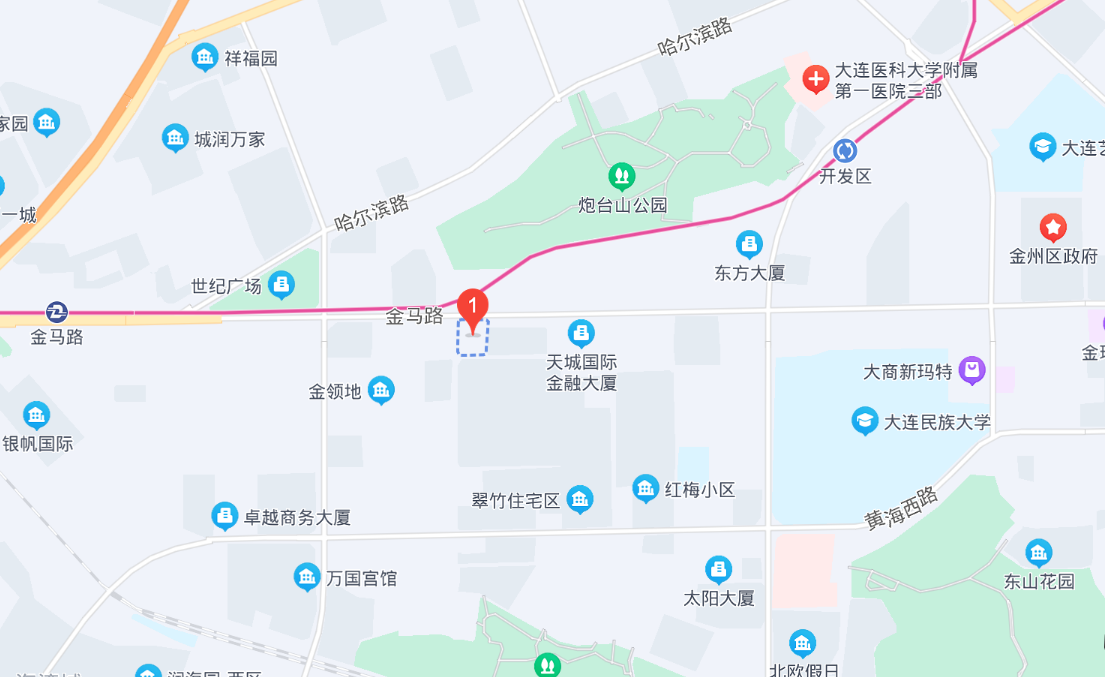The width and height of the screenshot is (1105, 677).
Task: Select 卓越商务大厦 marker
Action: point(225,516)
